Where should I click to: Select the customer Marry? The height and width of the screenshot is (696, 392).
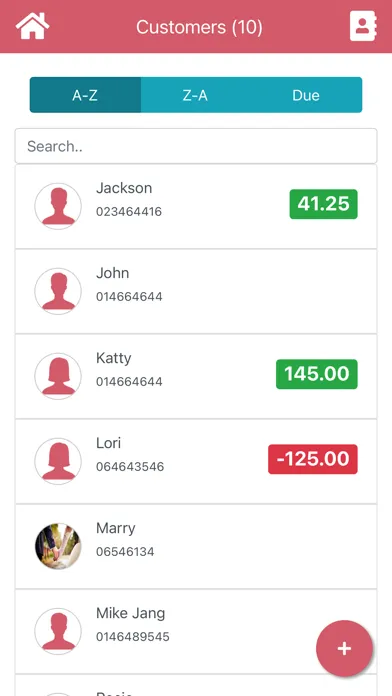click(x=196, y=547)
